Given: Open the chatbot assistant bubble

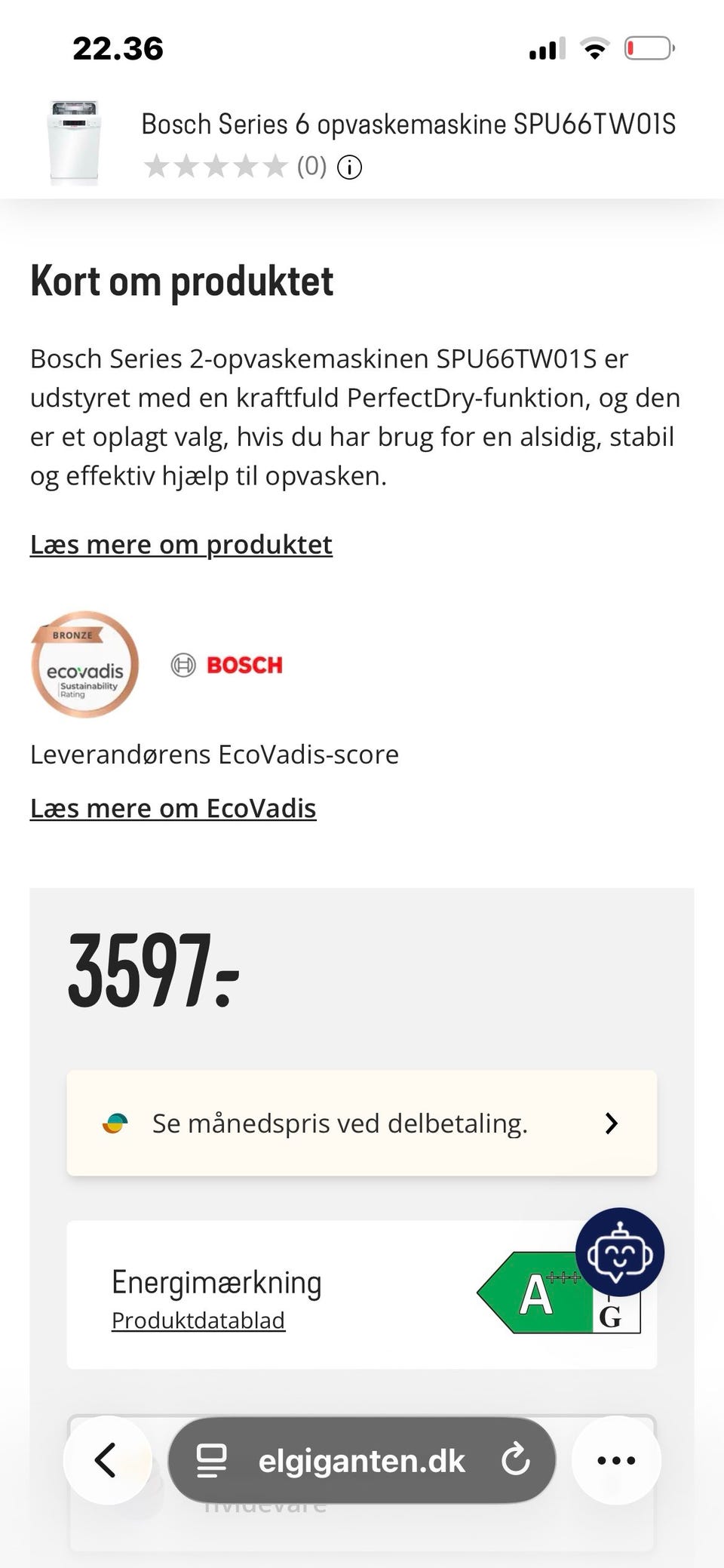Looking at the screenshot, I should [620, 1253].
